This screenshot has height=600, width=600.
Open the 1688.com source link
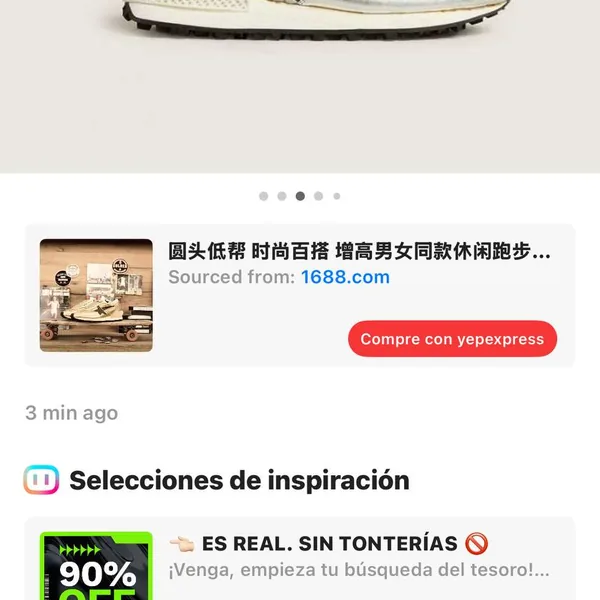pos(345,277)
